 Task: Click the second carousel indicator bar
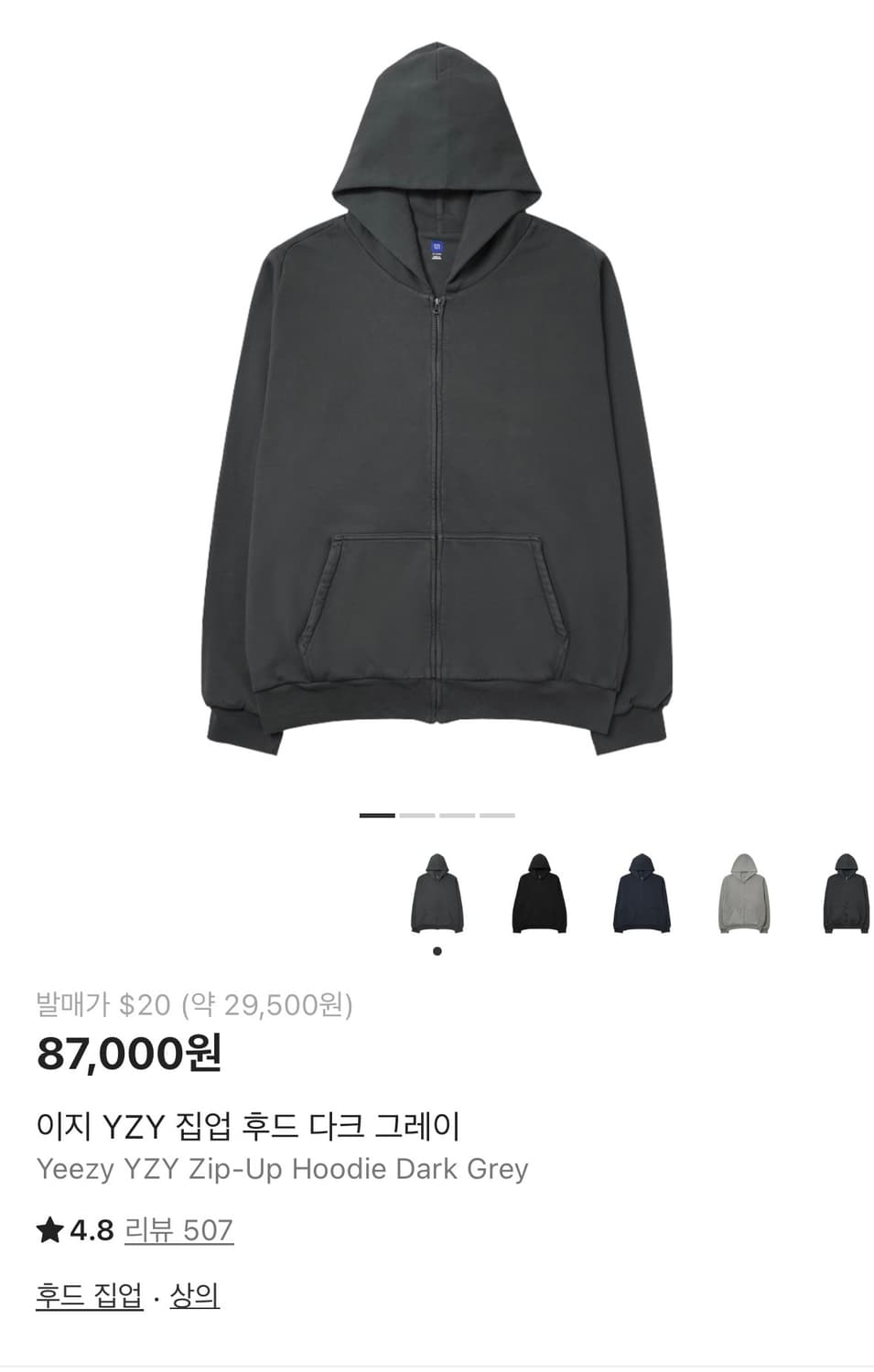[416, 817]
